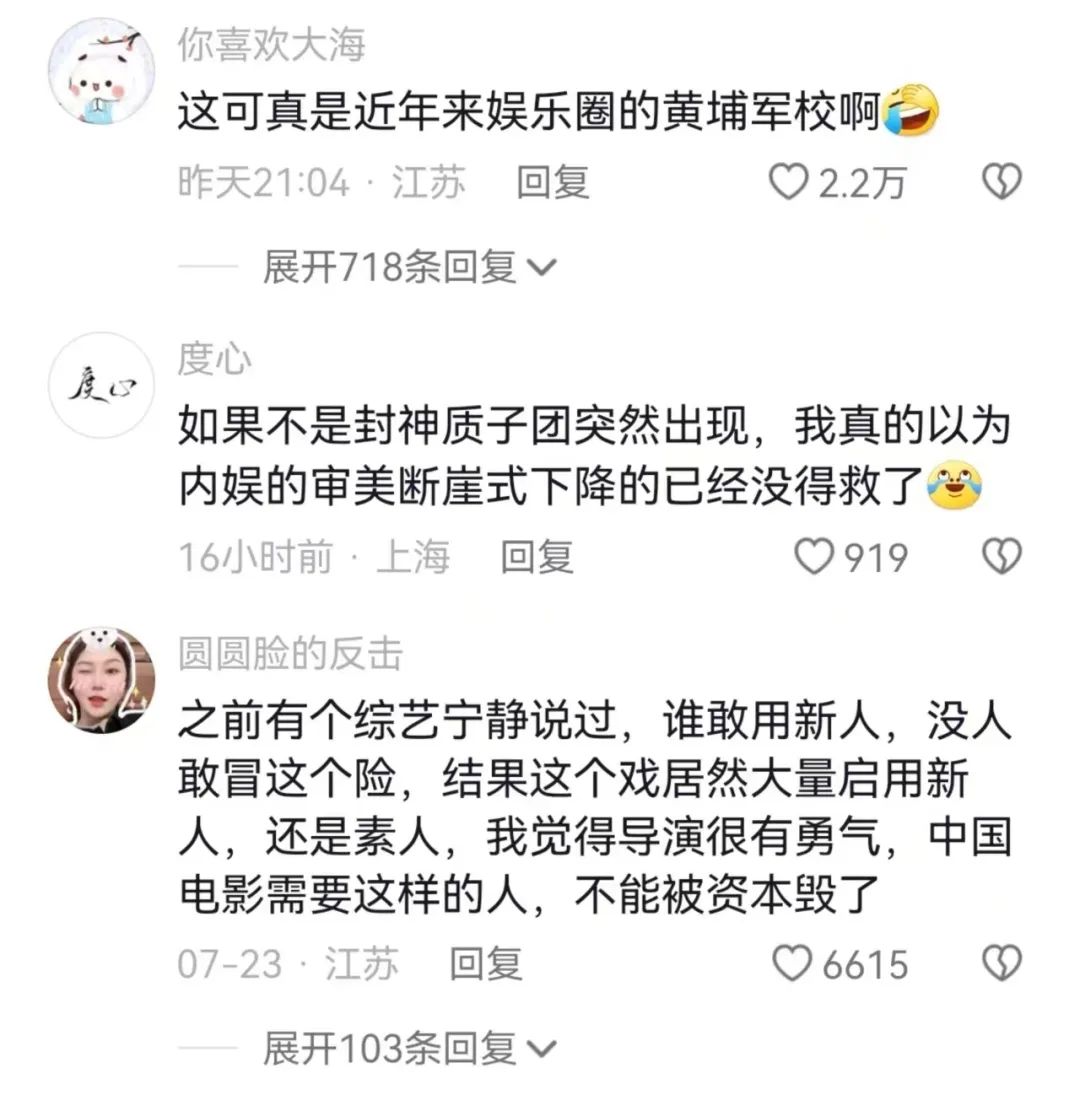Tap the username 度心
1080x1095 pixels.
point(214,359)
